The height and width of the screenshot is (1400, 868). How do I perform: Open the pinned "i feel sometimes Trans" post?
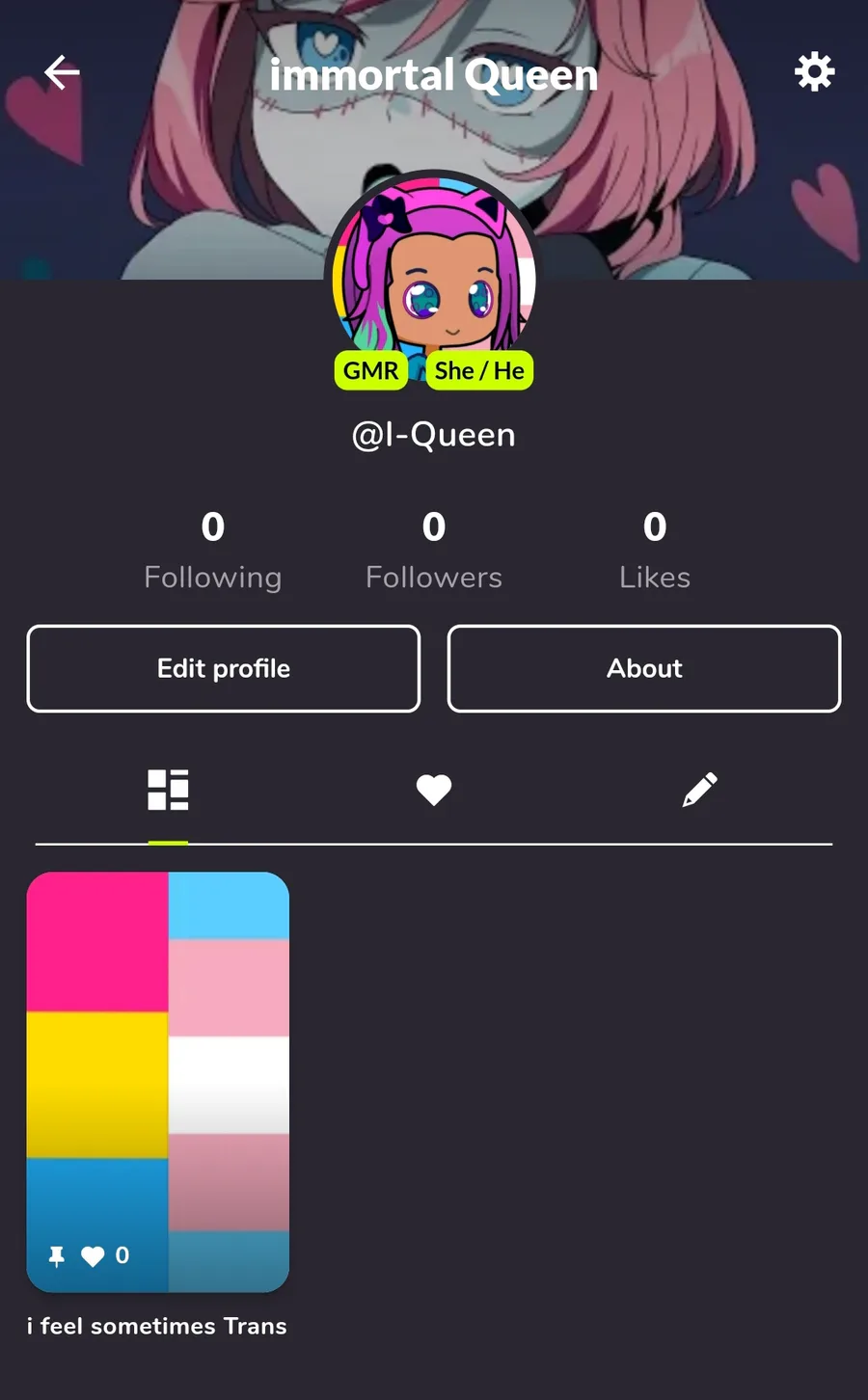pyautogui.click(x=158, y=1082)
